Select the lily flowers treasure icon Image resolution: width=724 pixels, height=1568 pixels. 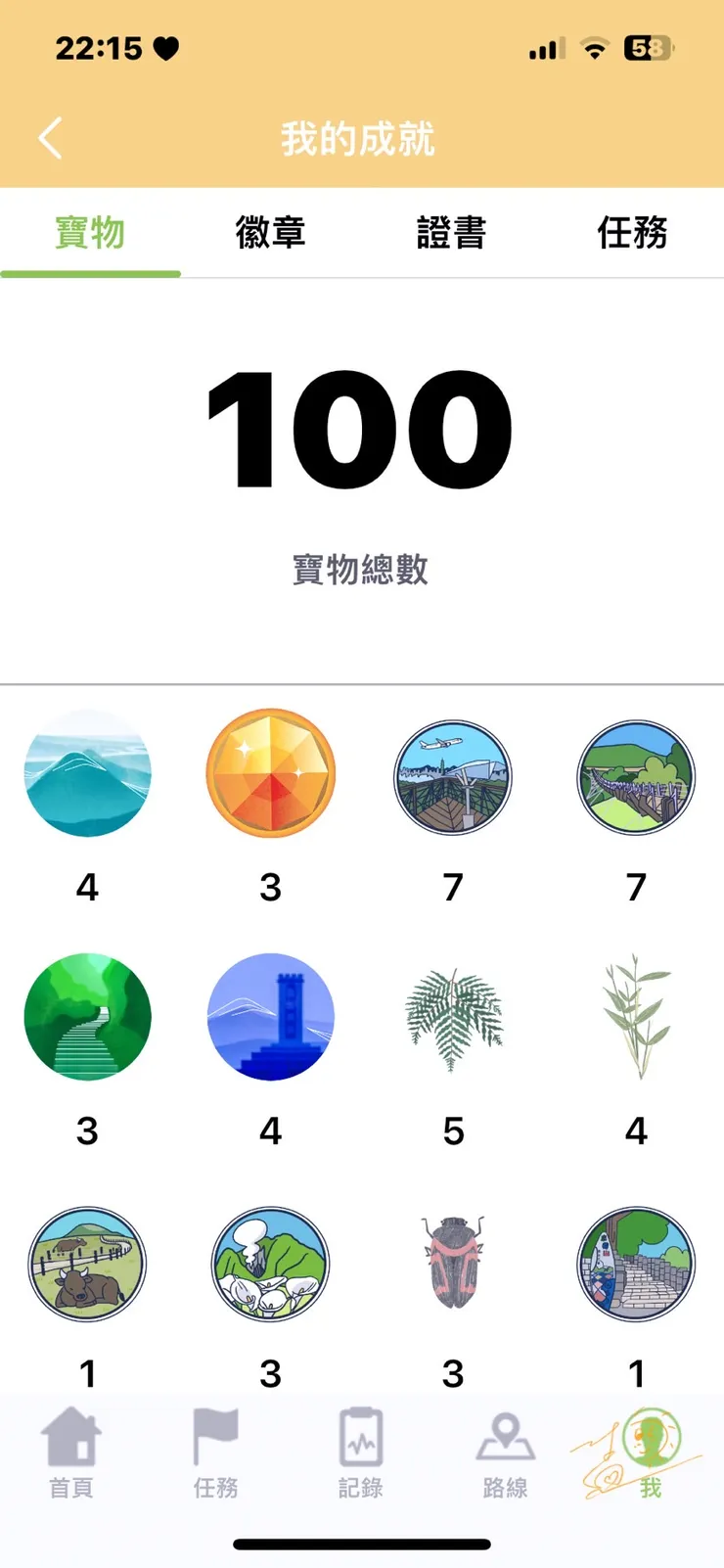(x=270, y=1264)
